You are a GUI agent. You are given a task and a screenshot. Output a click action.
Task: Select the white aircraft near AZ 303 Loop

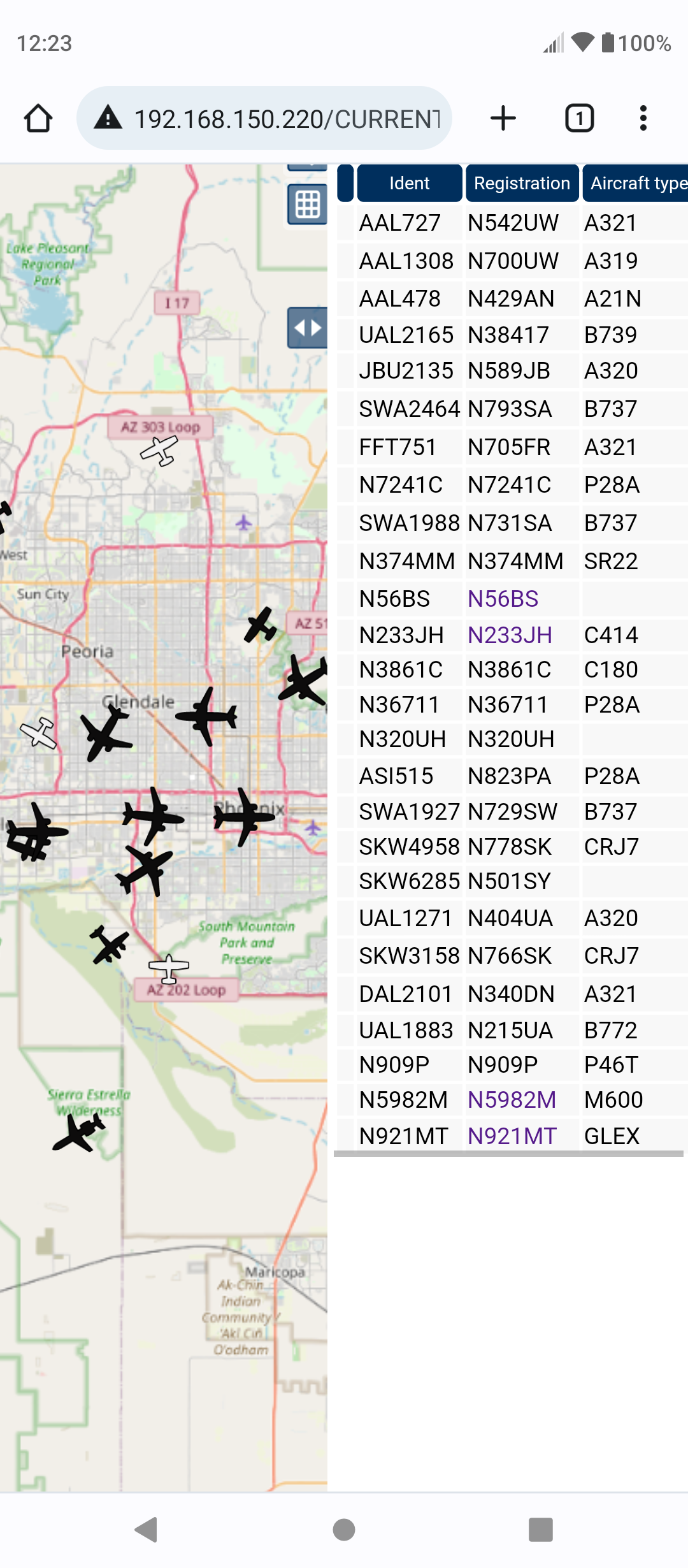pyautogui.click(x=159, y=451)
